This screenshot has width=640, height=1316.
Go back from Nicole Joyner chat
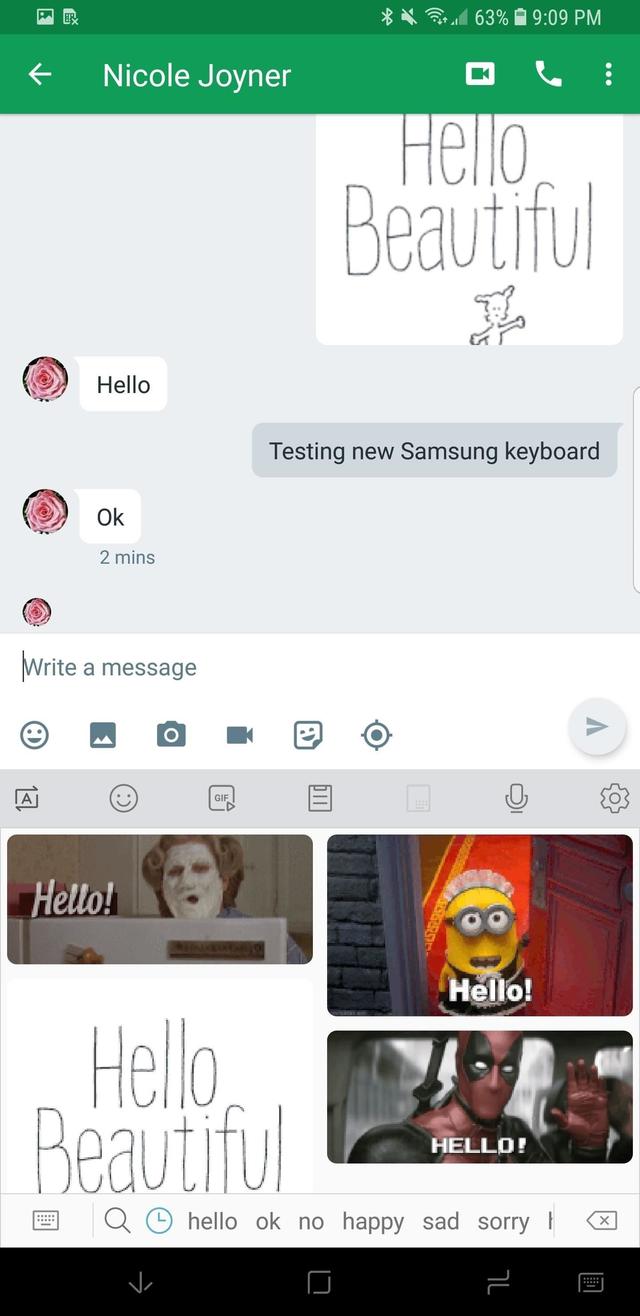[40, 75]
